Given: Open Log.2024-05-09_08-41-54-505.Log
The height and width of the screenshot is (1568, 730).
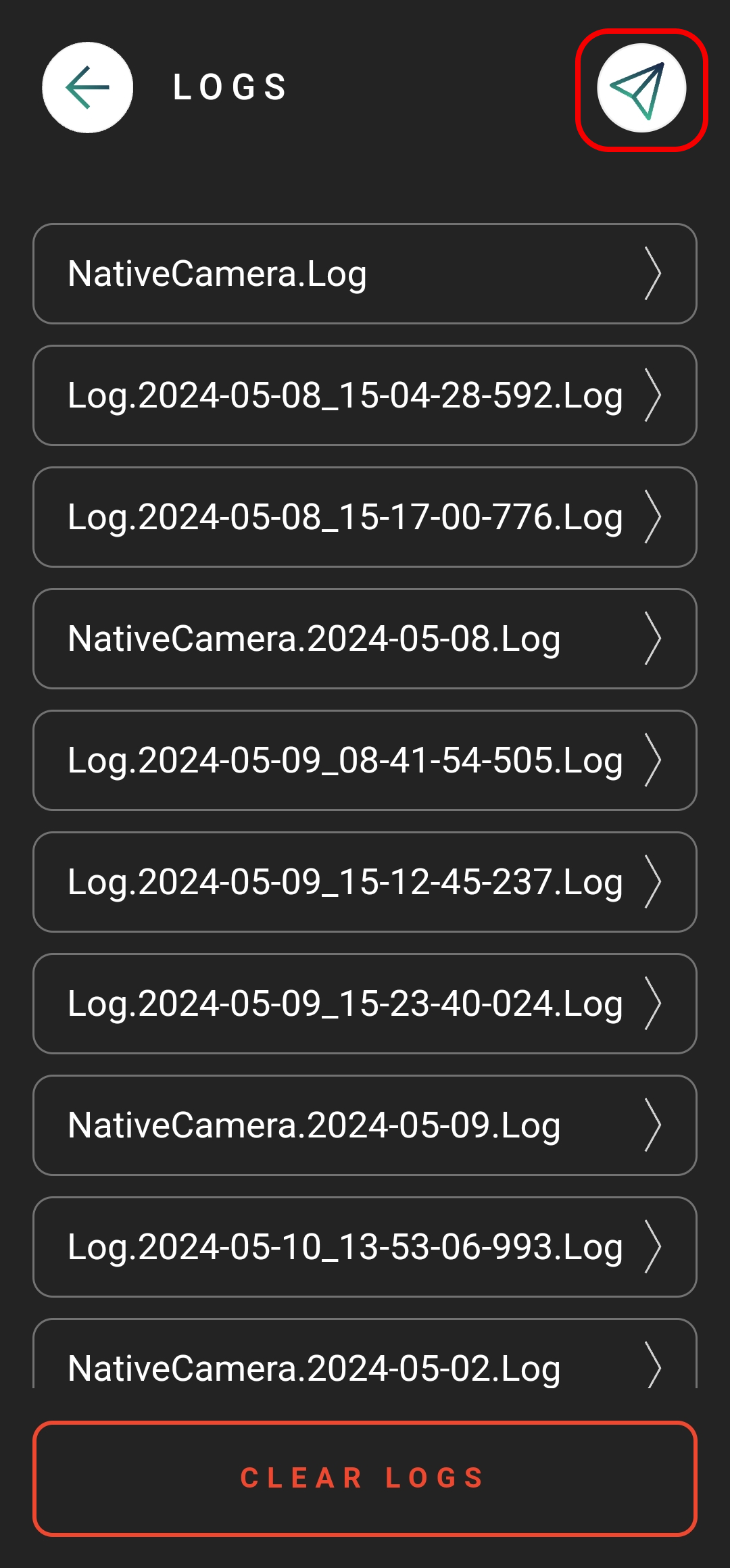Looking at the screenshot, I should click(365, 760).
